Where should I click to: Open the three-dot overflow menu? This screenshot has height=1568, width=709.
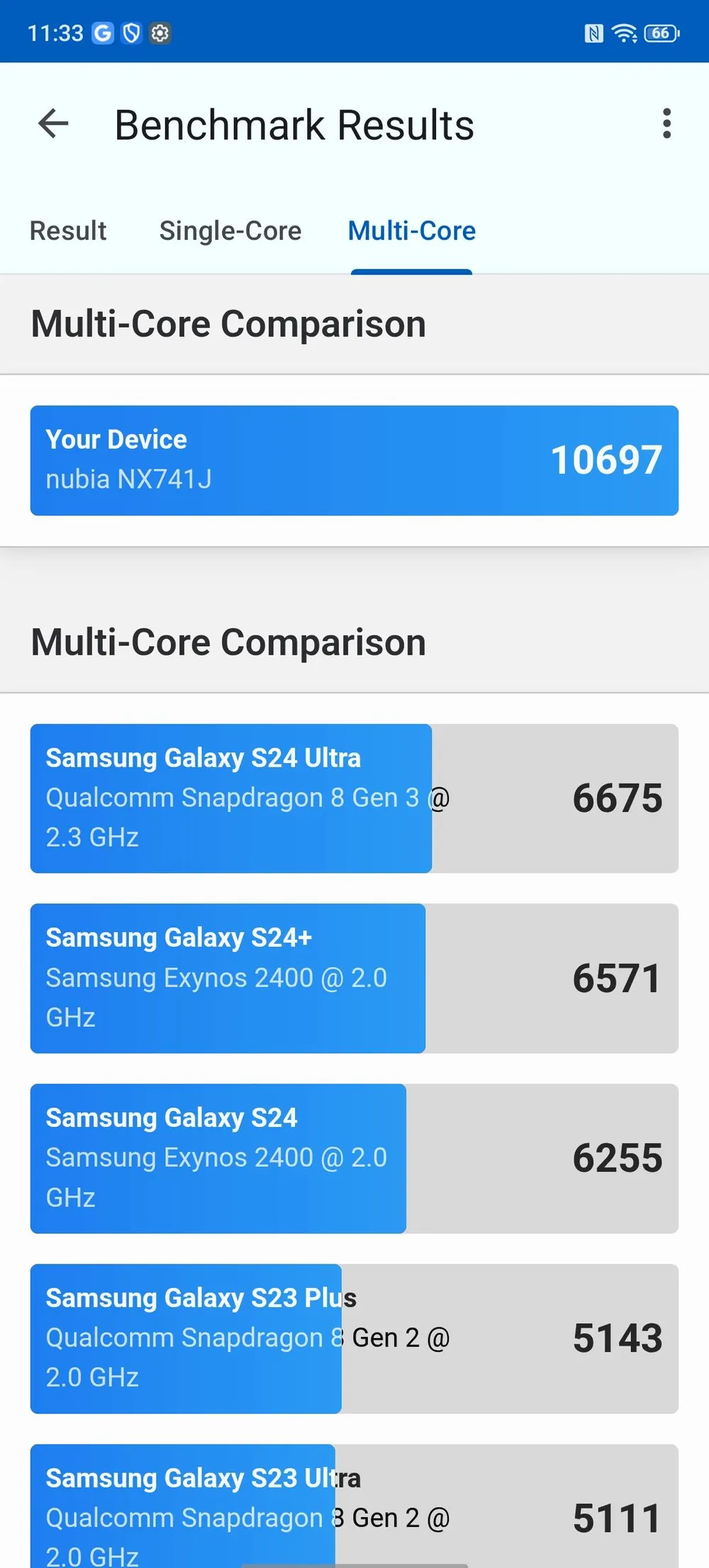(666, 124)
